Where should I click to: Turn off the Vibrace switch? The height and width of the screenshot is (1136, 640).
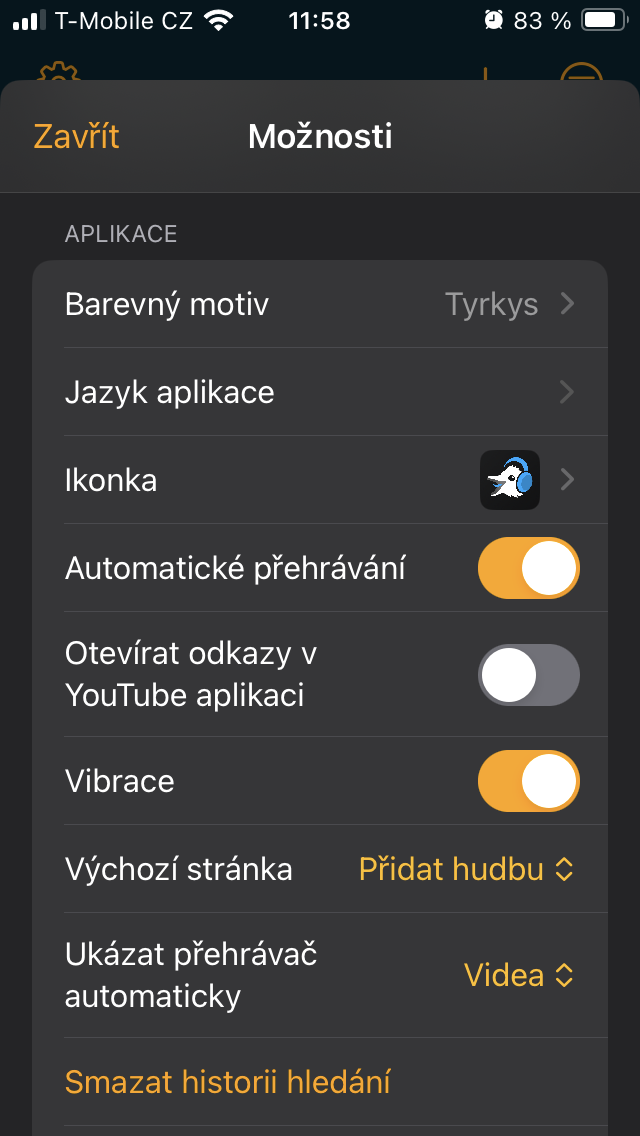(528, 781)
